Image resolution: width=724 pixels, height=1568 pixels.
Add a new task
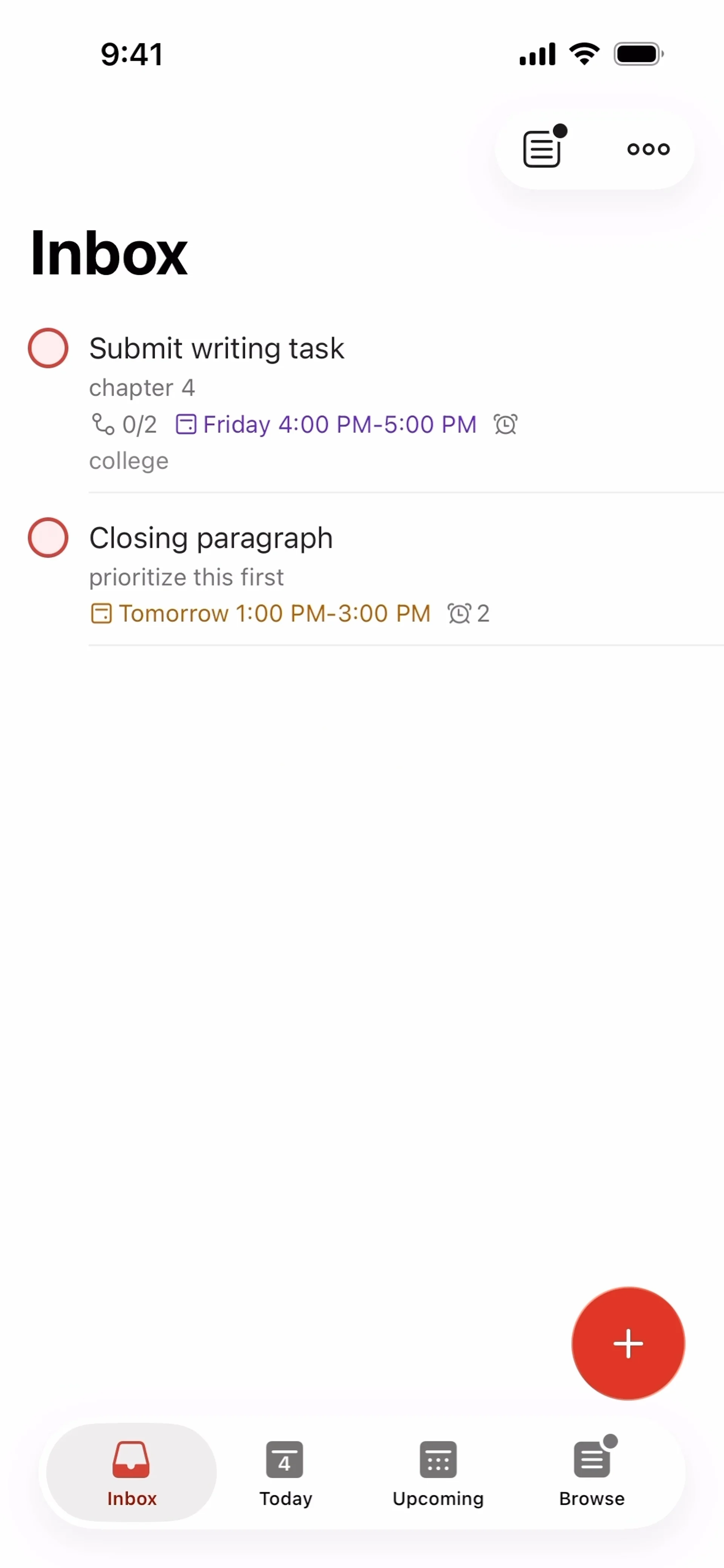[x=627, y=1343]
